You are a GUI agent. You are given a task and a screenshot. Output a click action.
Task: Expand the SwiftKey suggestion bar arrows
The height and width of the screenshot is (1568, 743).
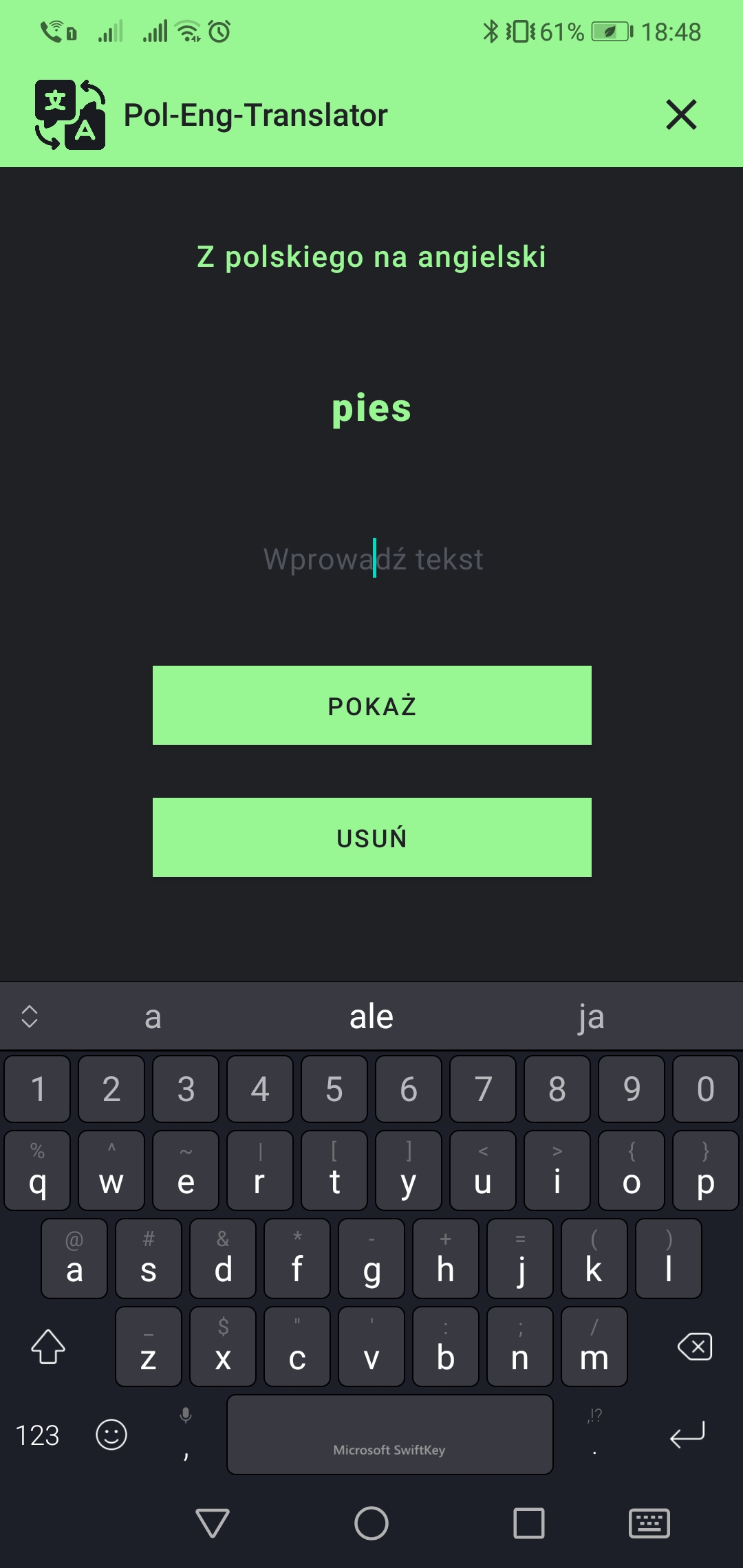pos(30,1016)
